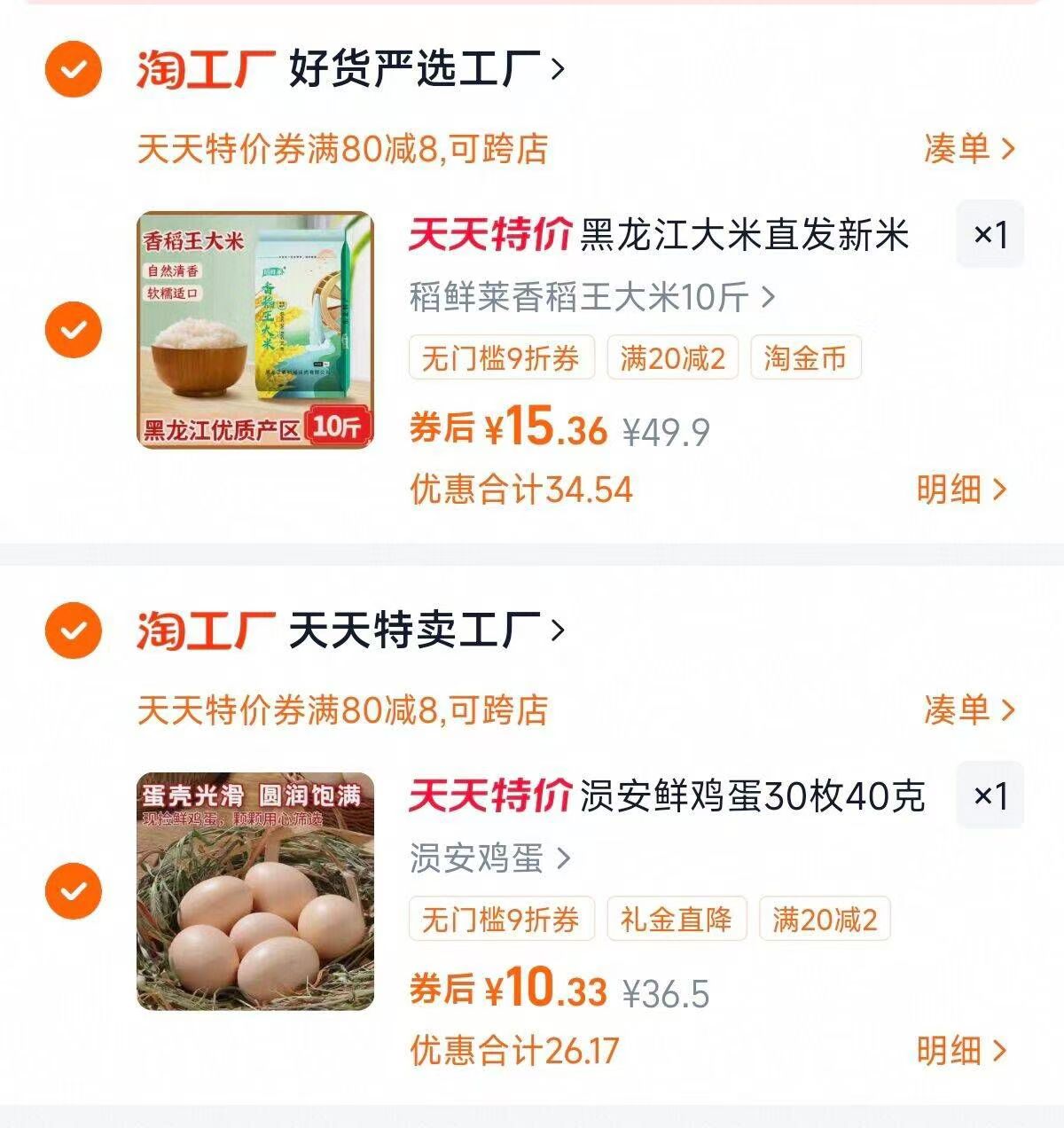The width and height of the screenshot is (1064, 1128).
Task: Change quantity of the 黑龙江大米 item
Action: click(x=990, y=235)
